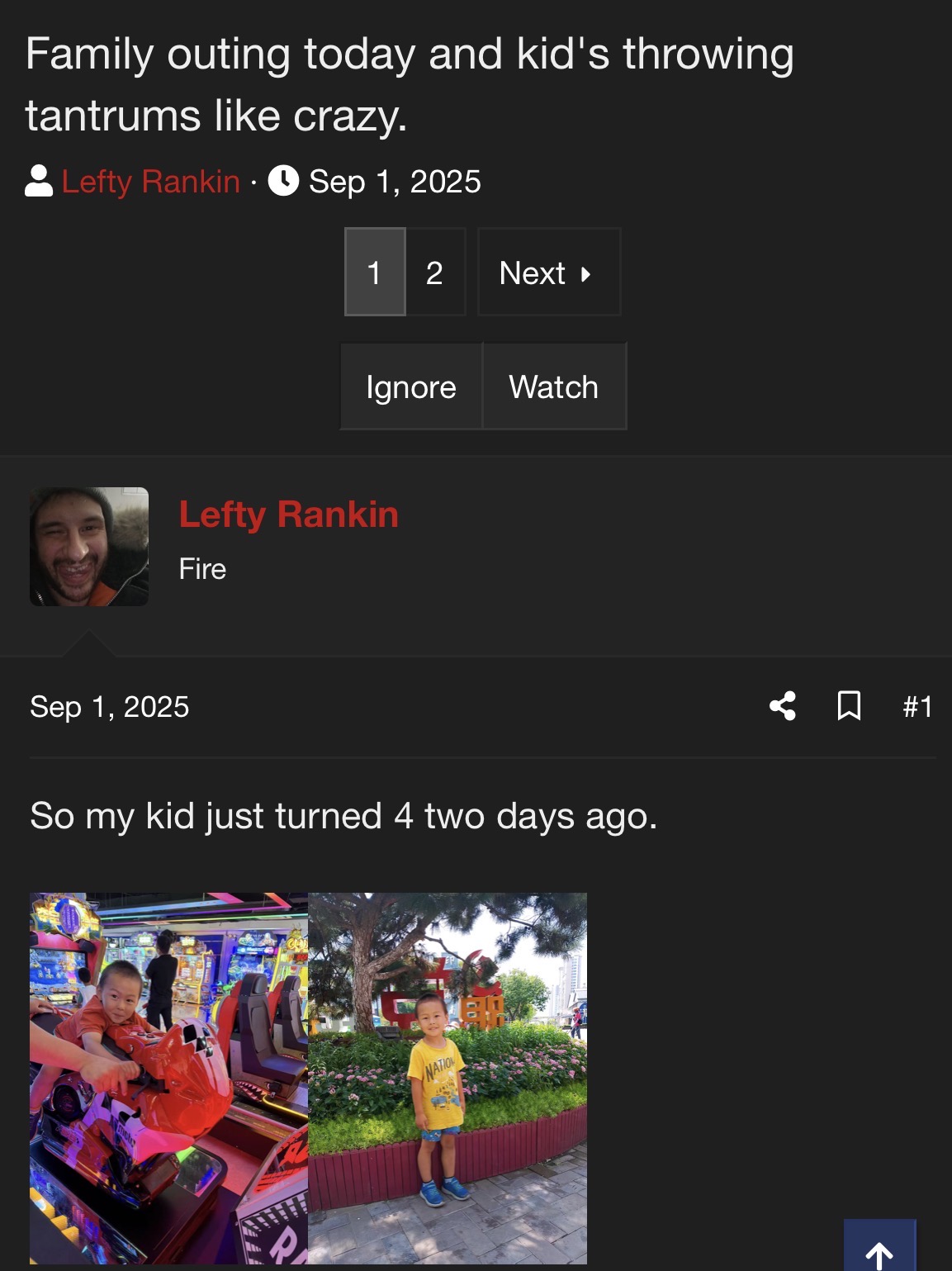Open the yellow shirt garden photo attachment

[448, 1078]
